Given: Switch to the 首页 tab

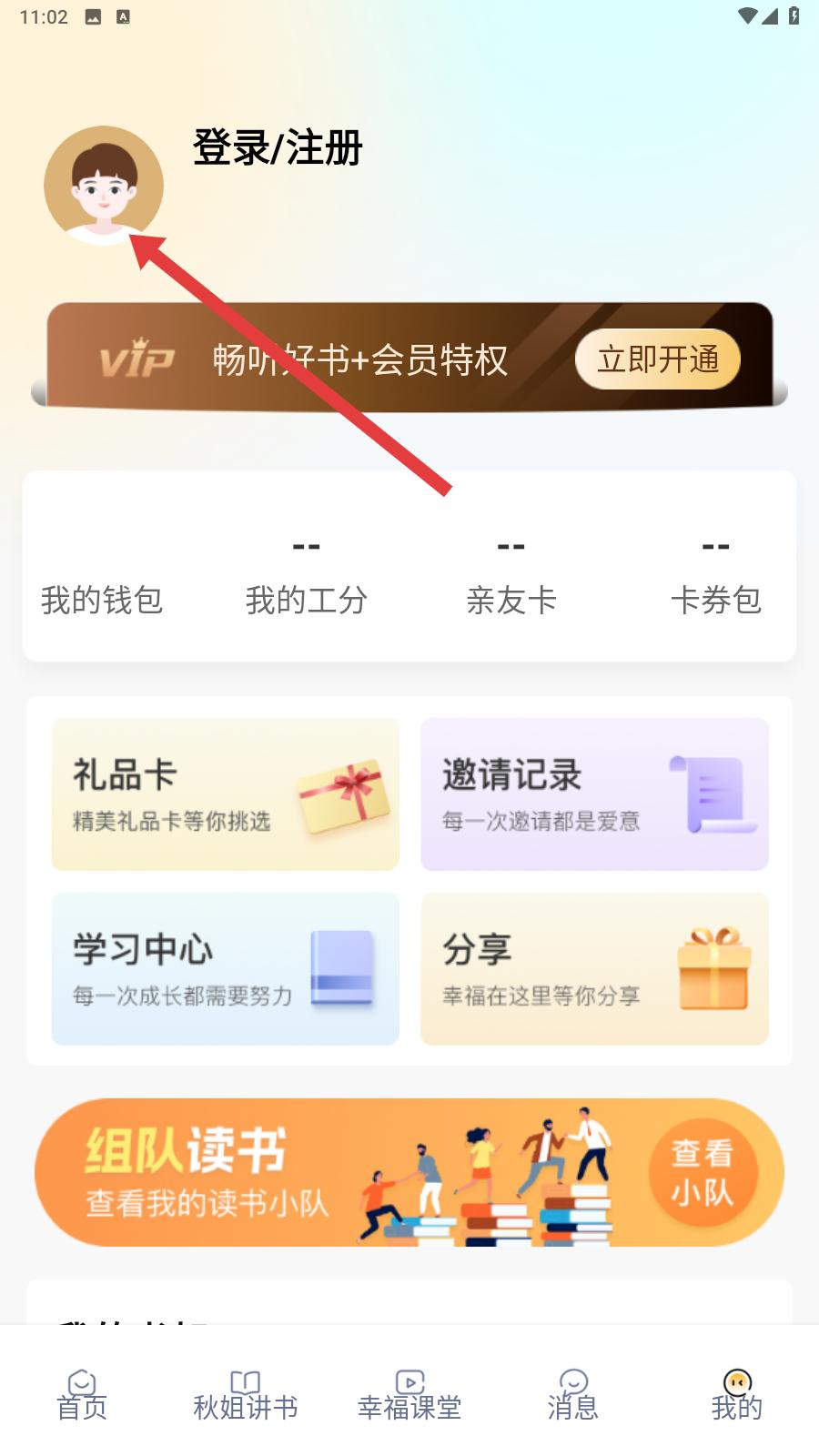Looking at the screenshot, I should [x=82, y=1397].
